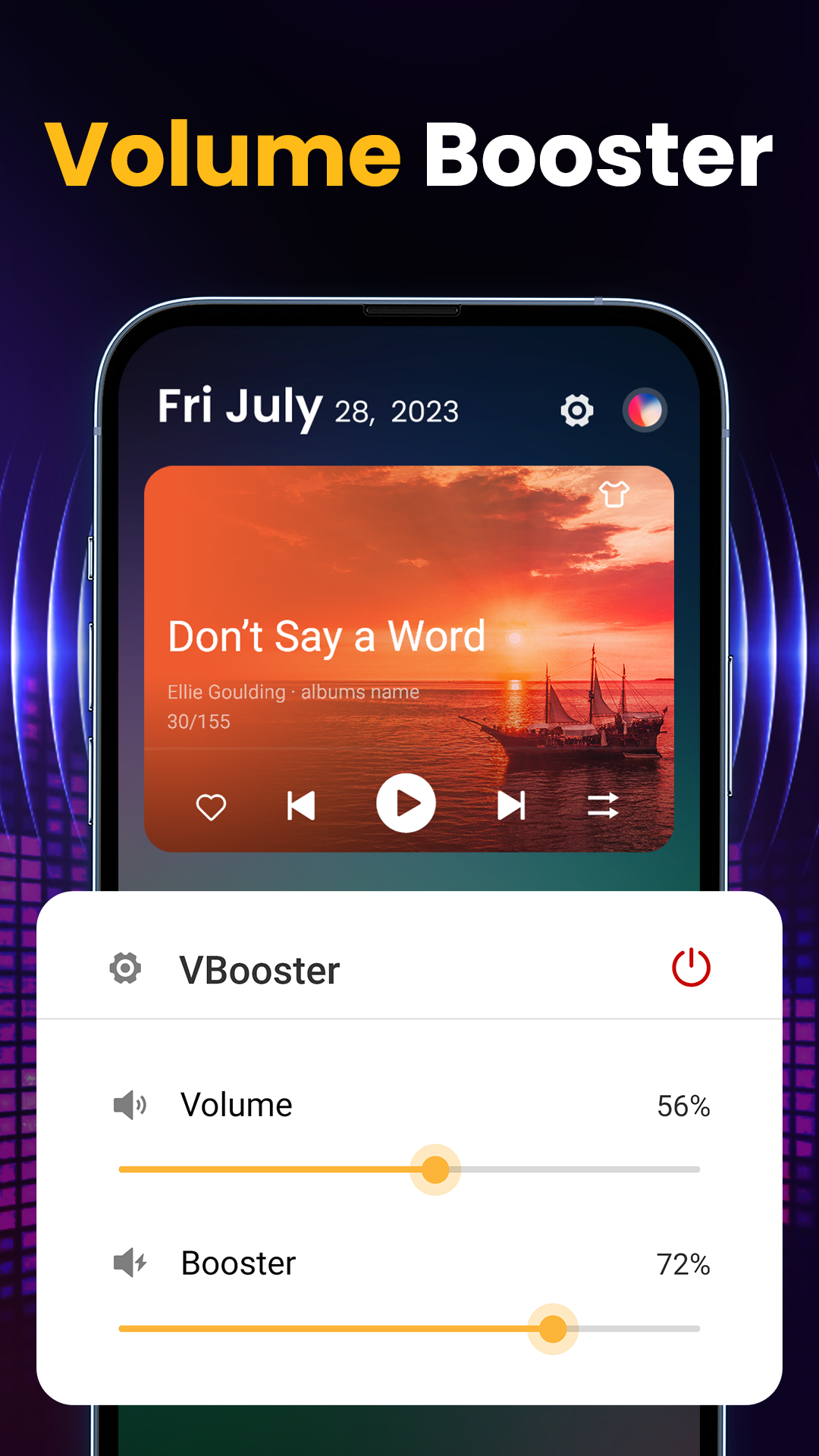
Task: Select the VBooster title text
Action: (x=259, y=969)
